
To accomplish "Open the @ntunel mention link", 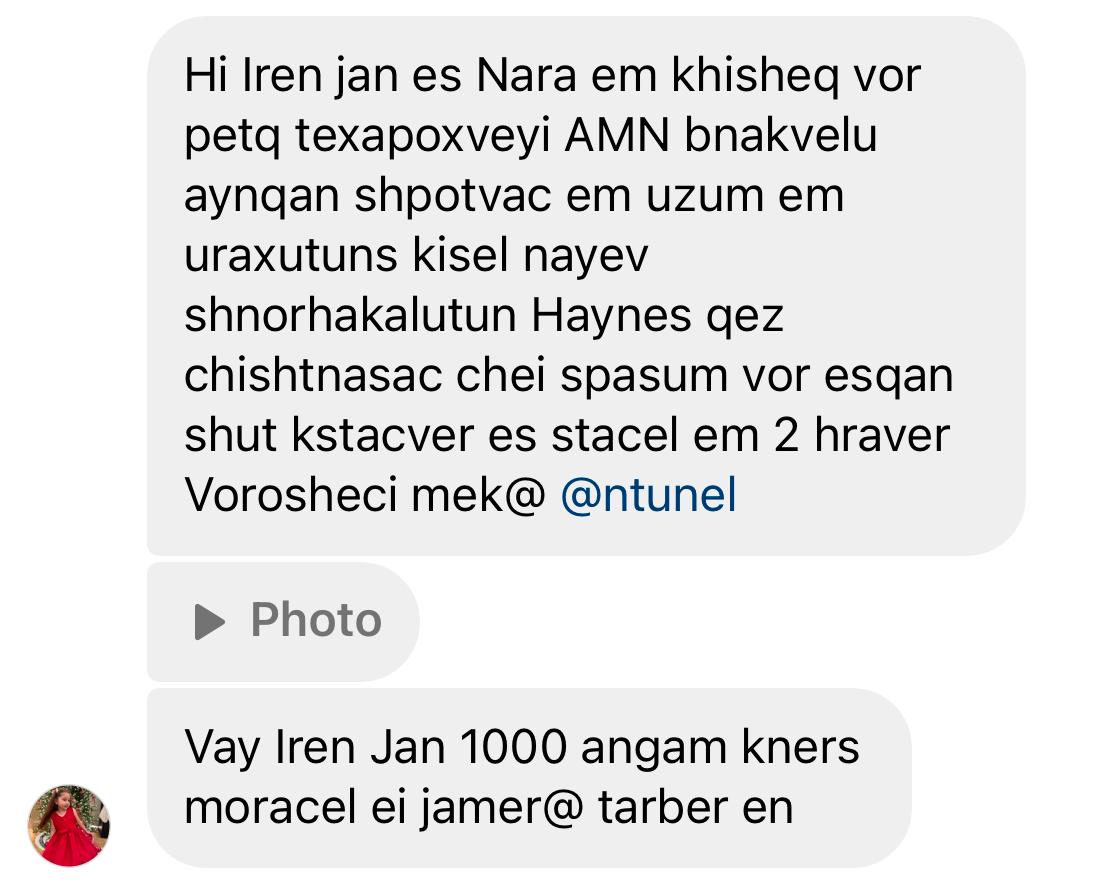I will 648,495.
